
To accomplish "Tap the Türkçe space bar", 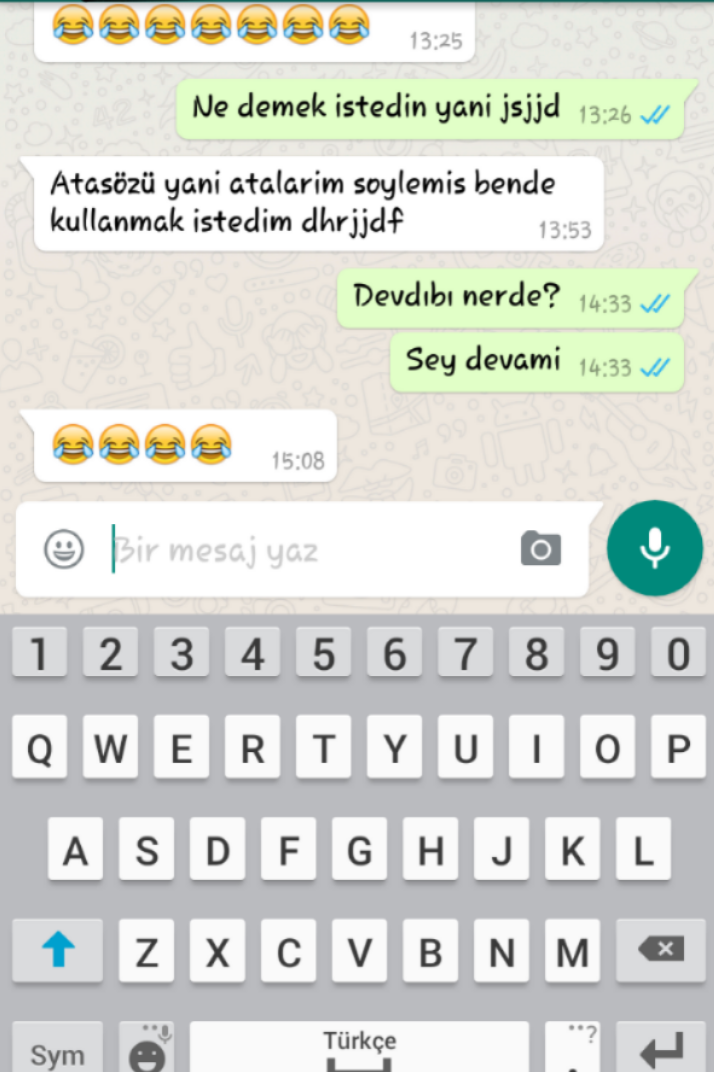I will point(359,1048).
